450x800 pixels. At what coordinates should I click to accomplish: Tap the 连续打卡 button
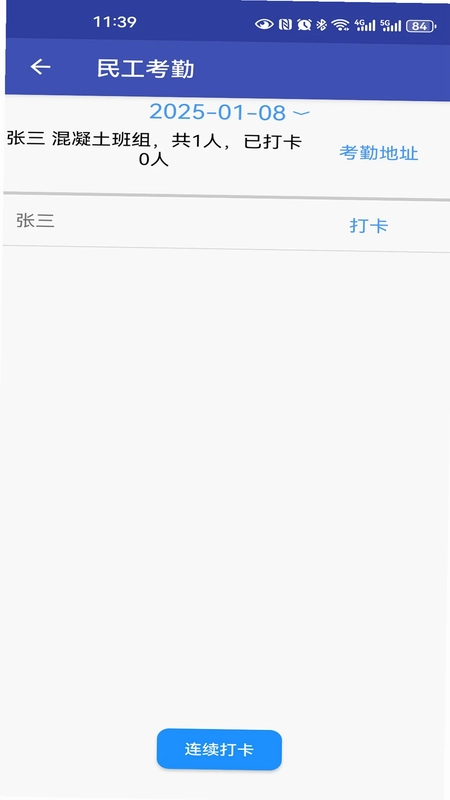pyautogui.click(x=219, y=749)
